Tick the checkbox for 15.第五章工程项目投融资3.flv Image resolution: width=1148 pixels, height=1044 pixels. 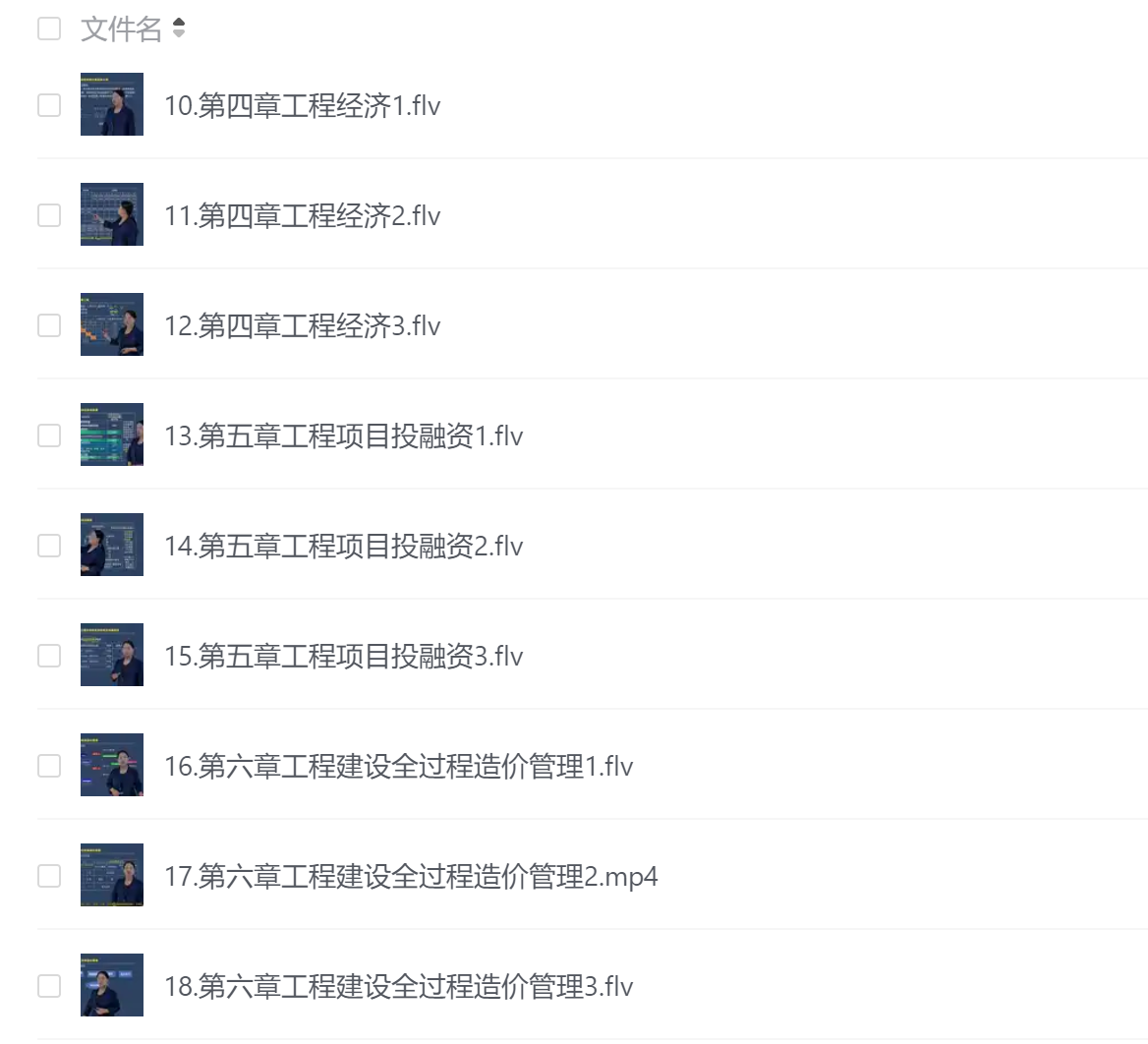click(x=49, y=655)
